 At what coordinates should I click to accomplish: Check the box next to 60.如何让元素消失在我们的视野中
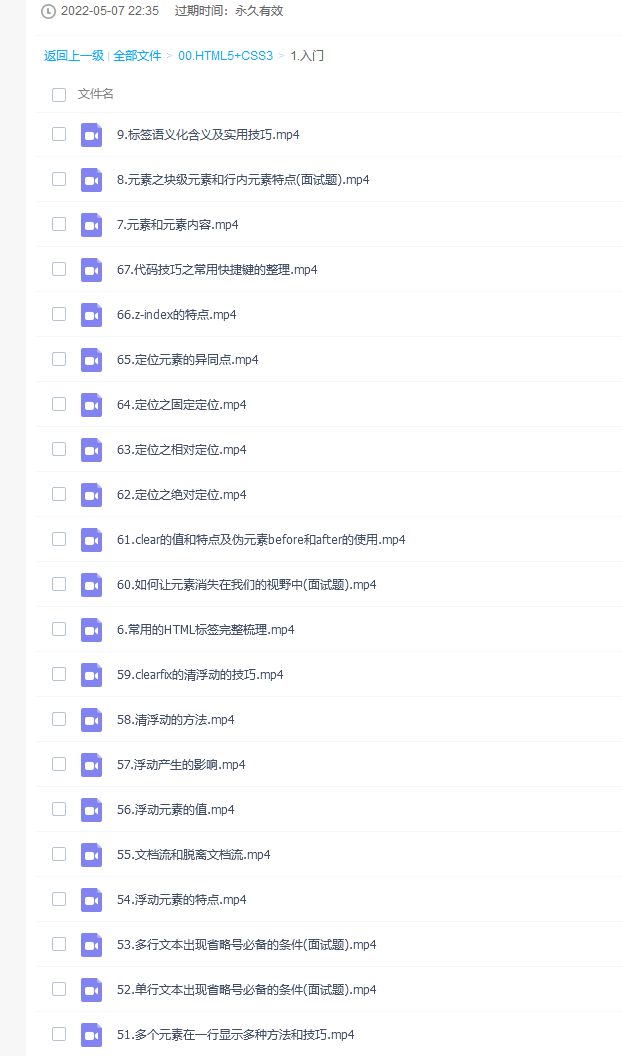(x=59, y=584)
